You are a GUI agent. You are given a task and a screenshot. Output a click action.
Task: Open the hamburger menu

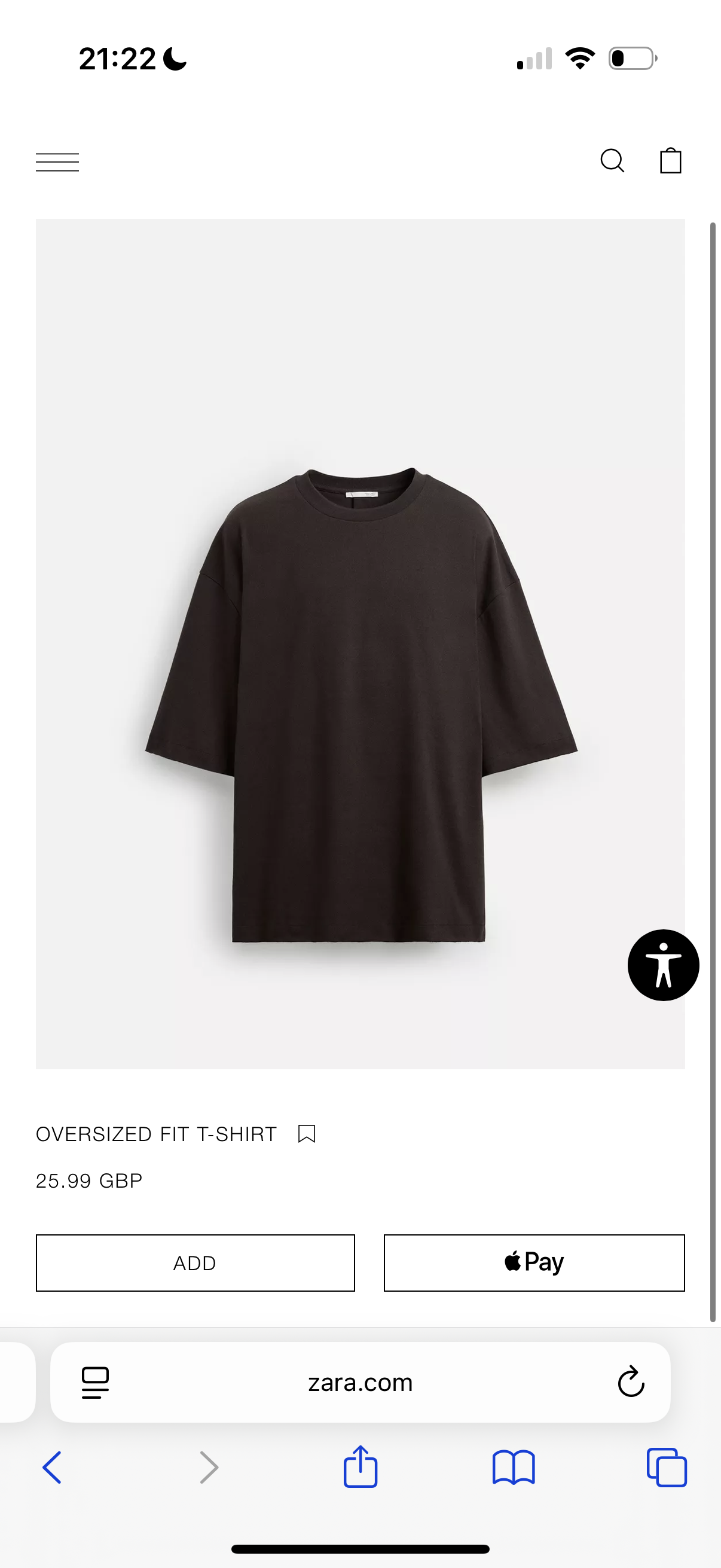coord(57,162)
